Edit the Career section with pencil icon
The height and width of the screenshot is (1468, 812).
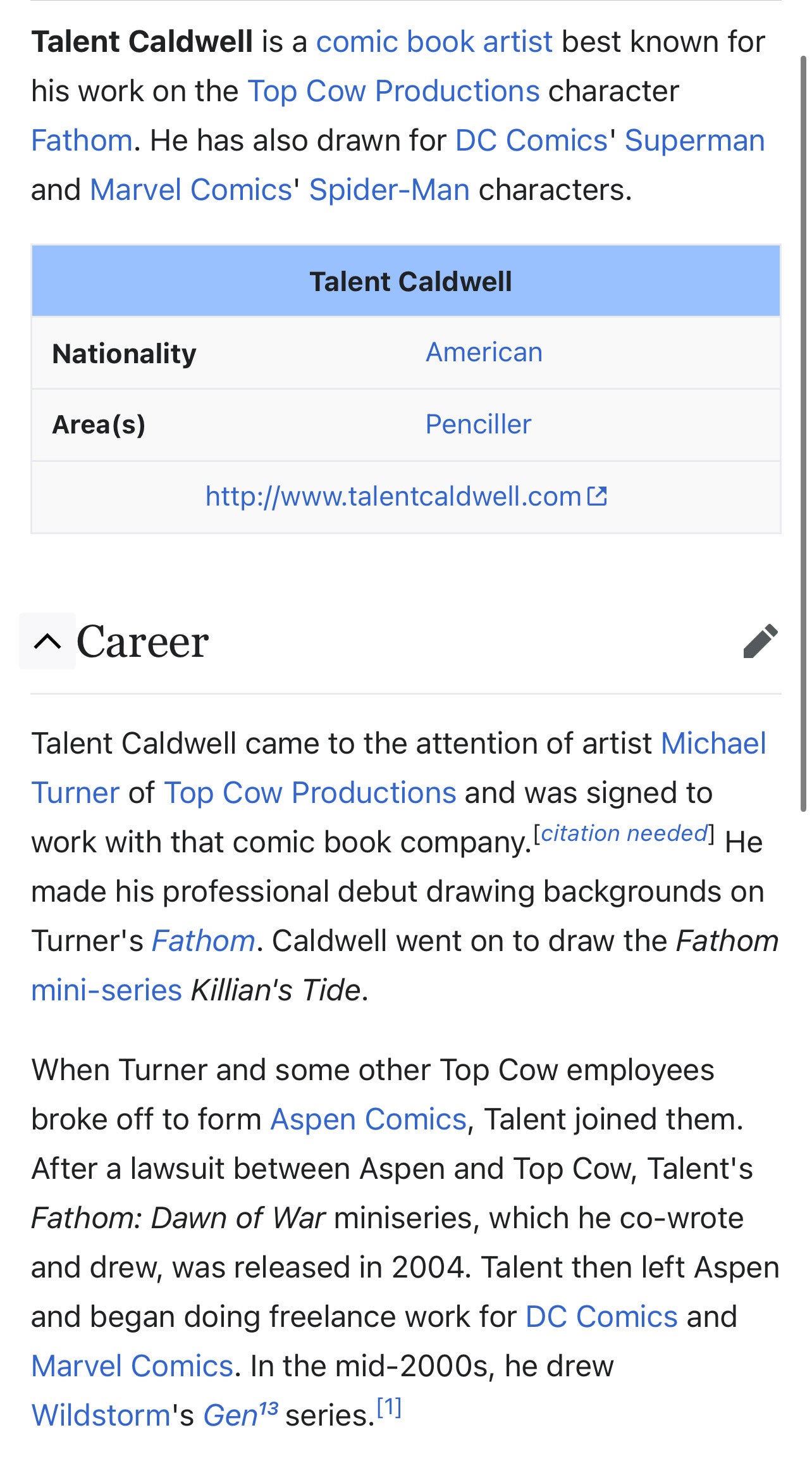760,641
